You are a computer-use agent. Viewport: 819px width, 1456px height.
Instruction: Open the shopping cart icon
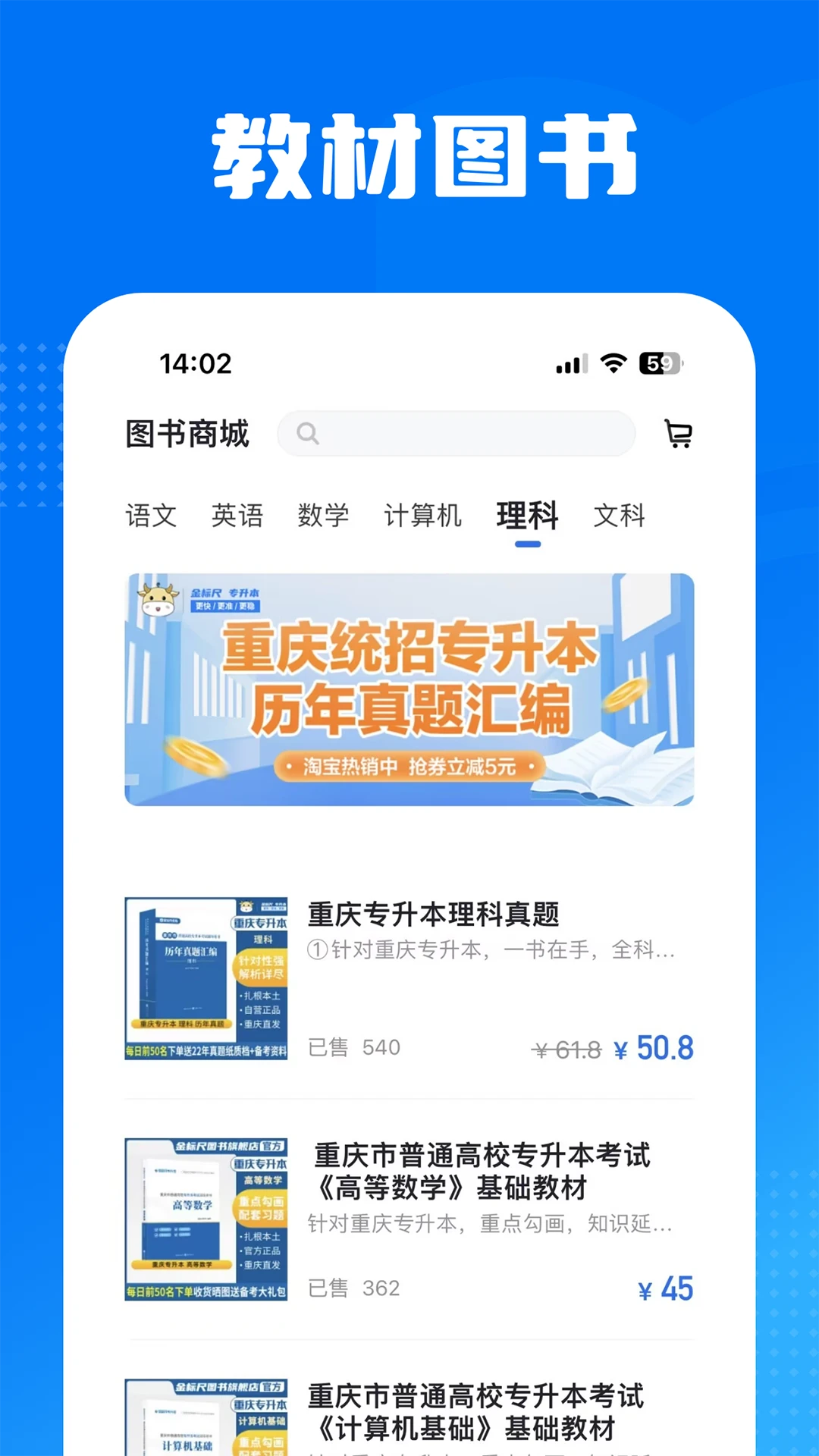coord(679,434)
